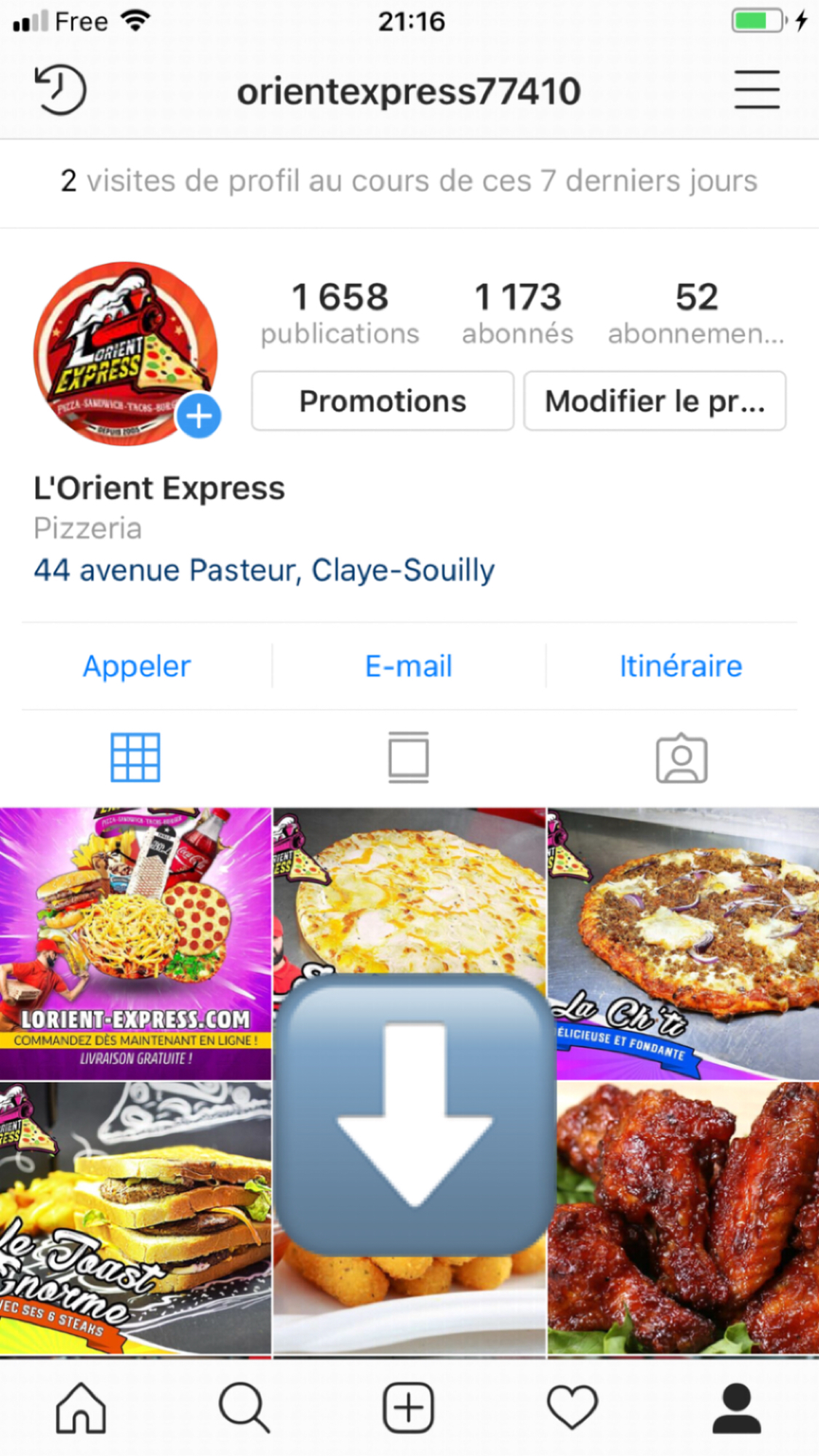
Task: Switch to the grid view tab
Action: pos(135,758)
